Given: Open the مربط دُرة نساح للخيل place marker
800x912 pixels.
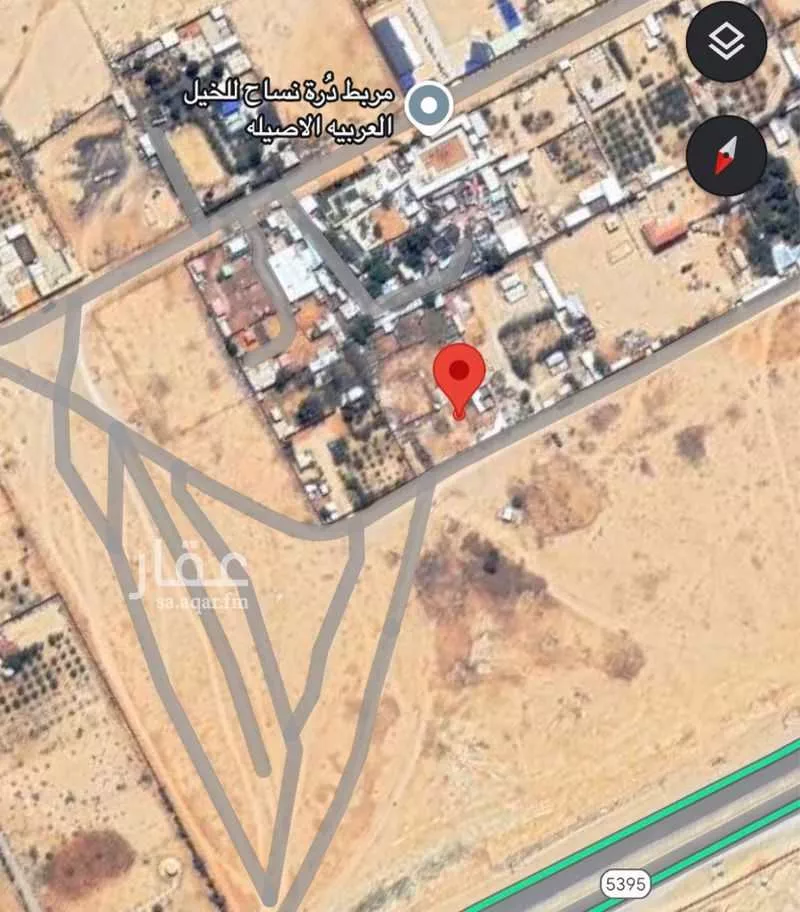Looking at the screenshot, I should [x=429, y=107].
